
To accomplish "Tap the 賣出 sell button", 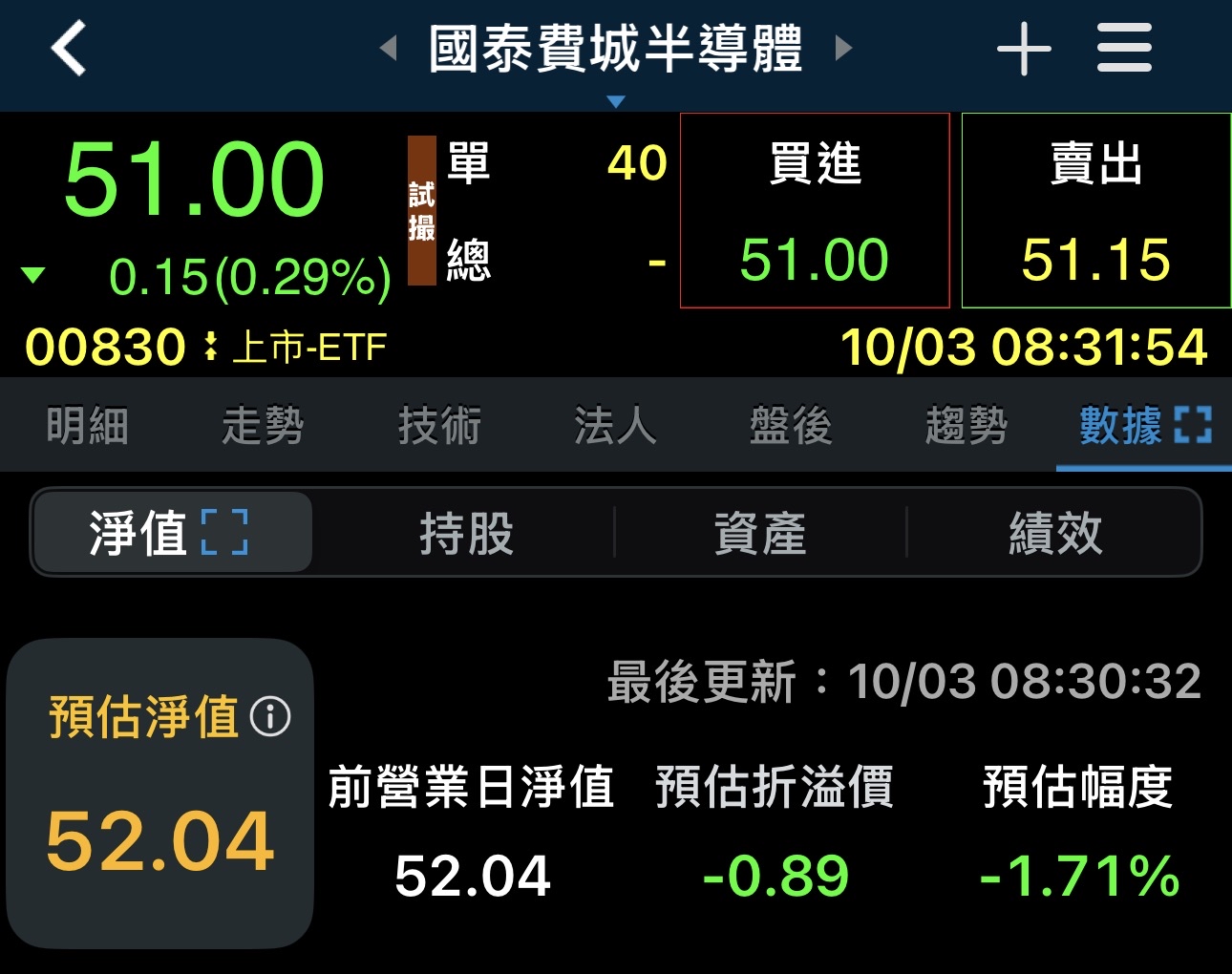I will (1095, 211).
